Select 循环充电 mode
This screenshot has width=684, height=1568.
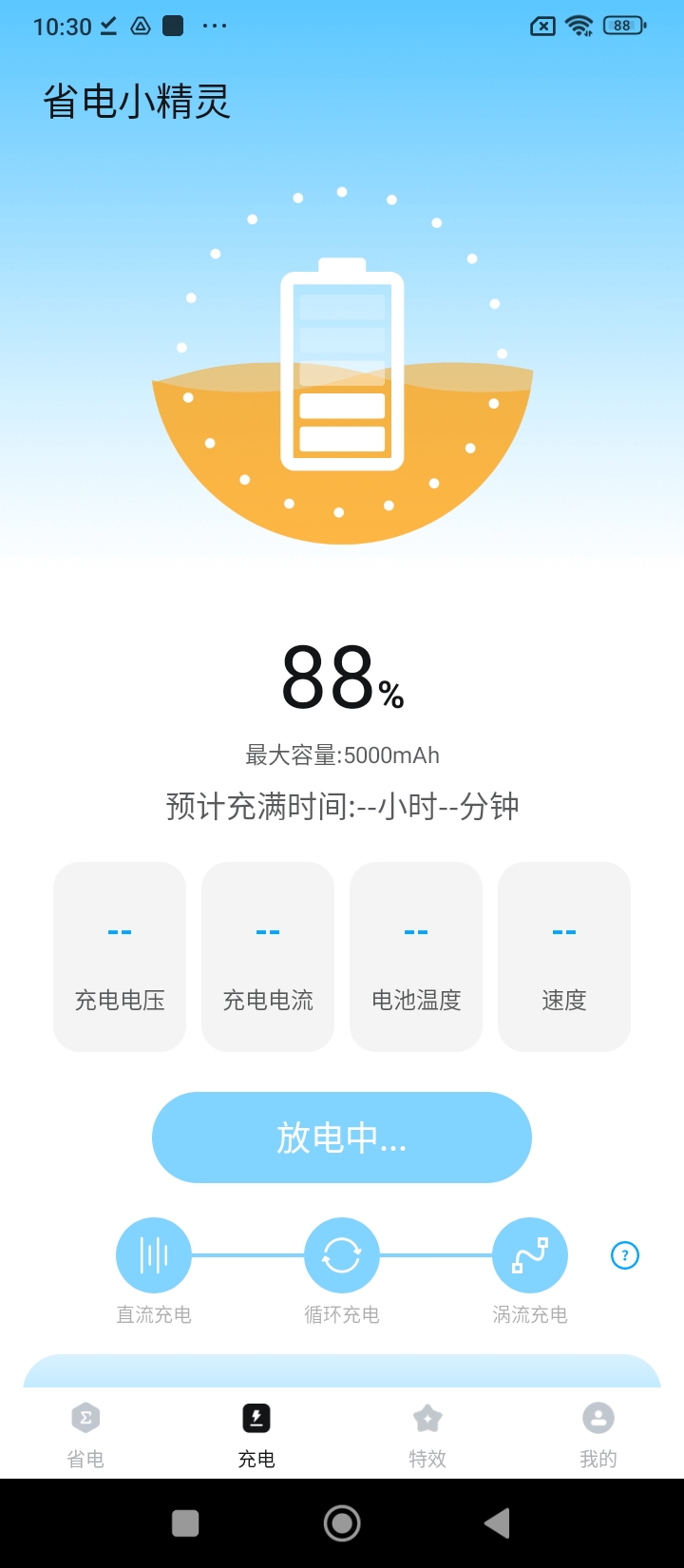(342, 1255)
